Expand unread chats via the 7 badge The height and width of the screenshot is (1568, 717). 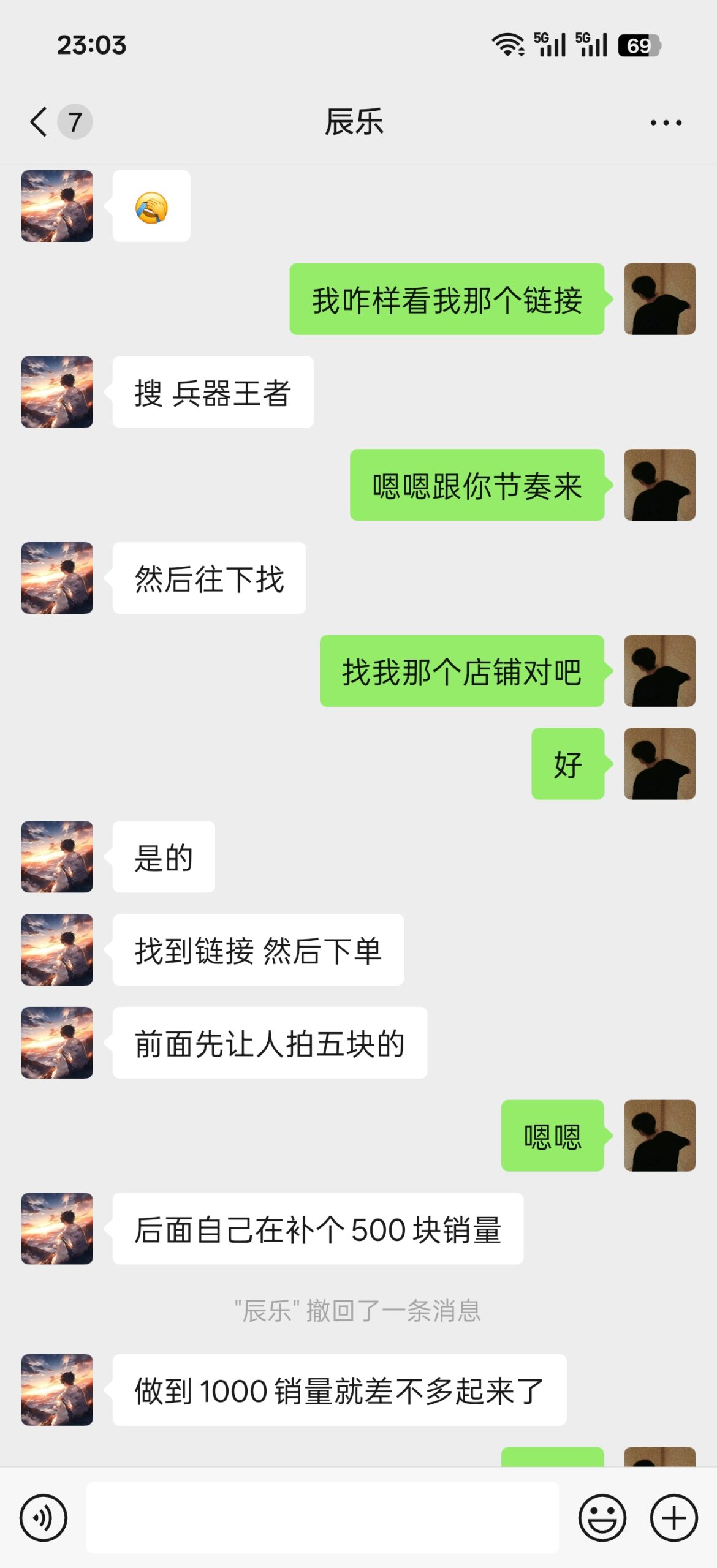tap(72, 121)
